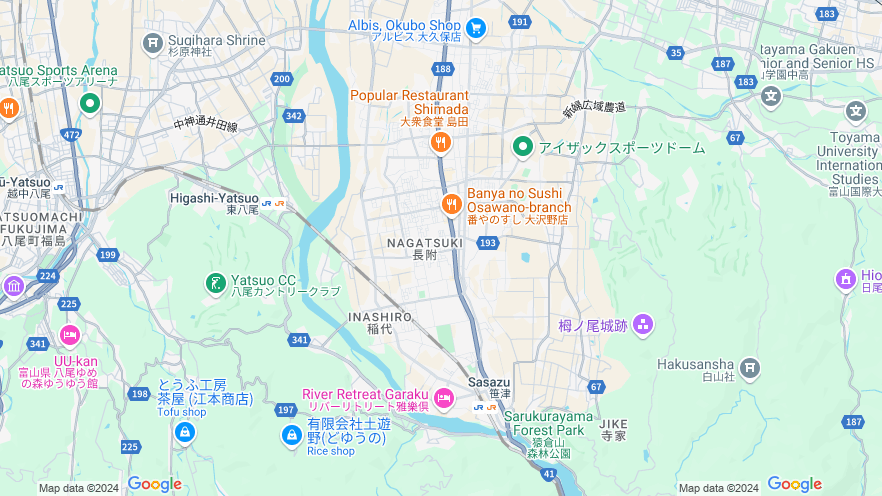
Task: Tap the Albis Okubo Shop marker
Action: click(475, 27)
